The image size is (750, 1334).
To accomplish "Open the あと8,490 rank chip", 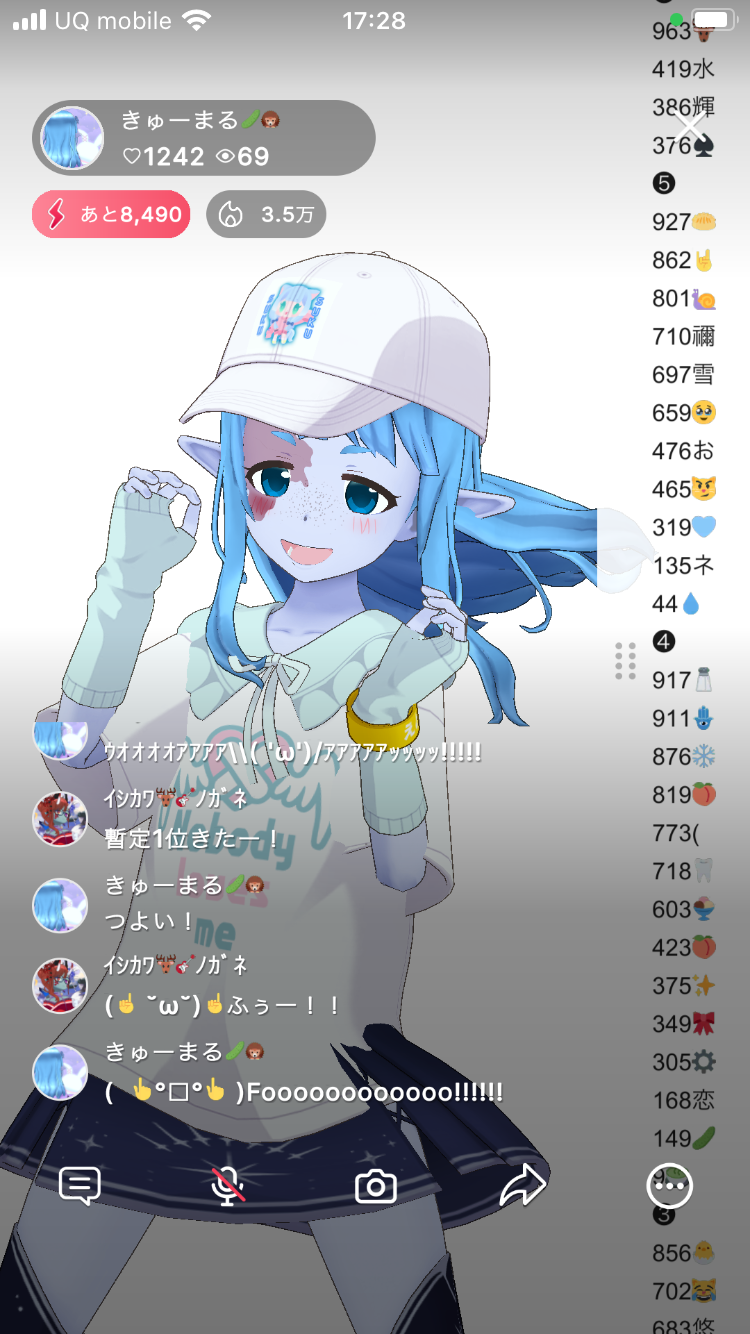I will (111, 214).
